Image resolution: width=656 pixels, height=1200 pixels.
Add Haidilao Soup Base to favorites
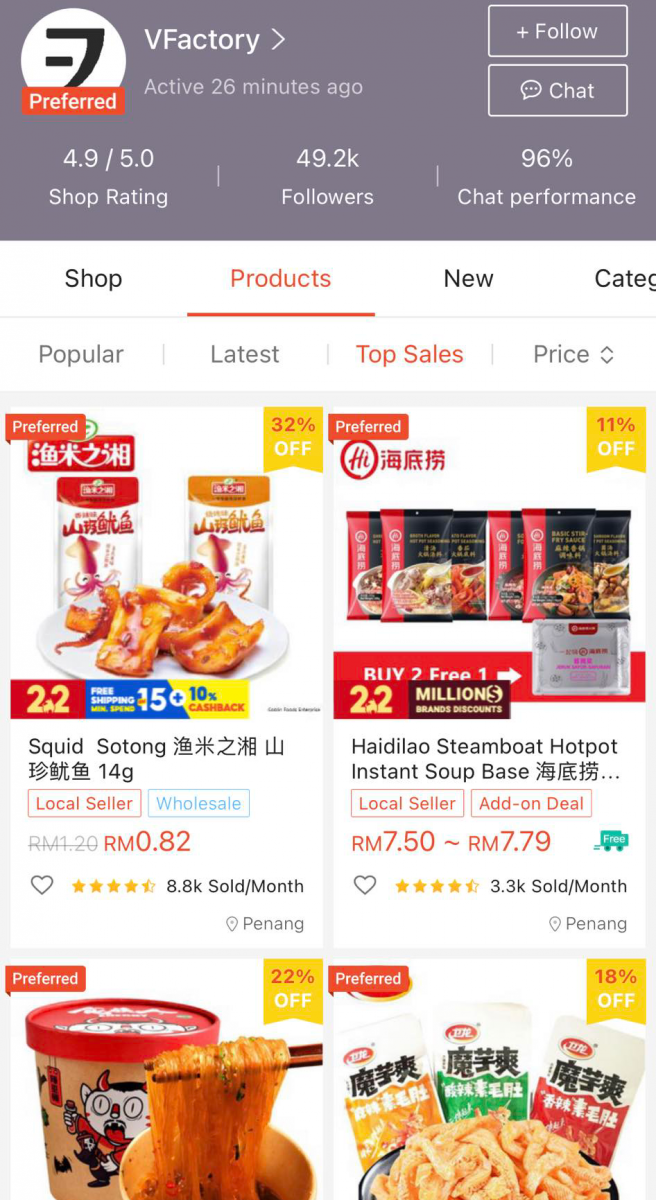(365, 885)
